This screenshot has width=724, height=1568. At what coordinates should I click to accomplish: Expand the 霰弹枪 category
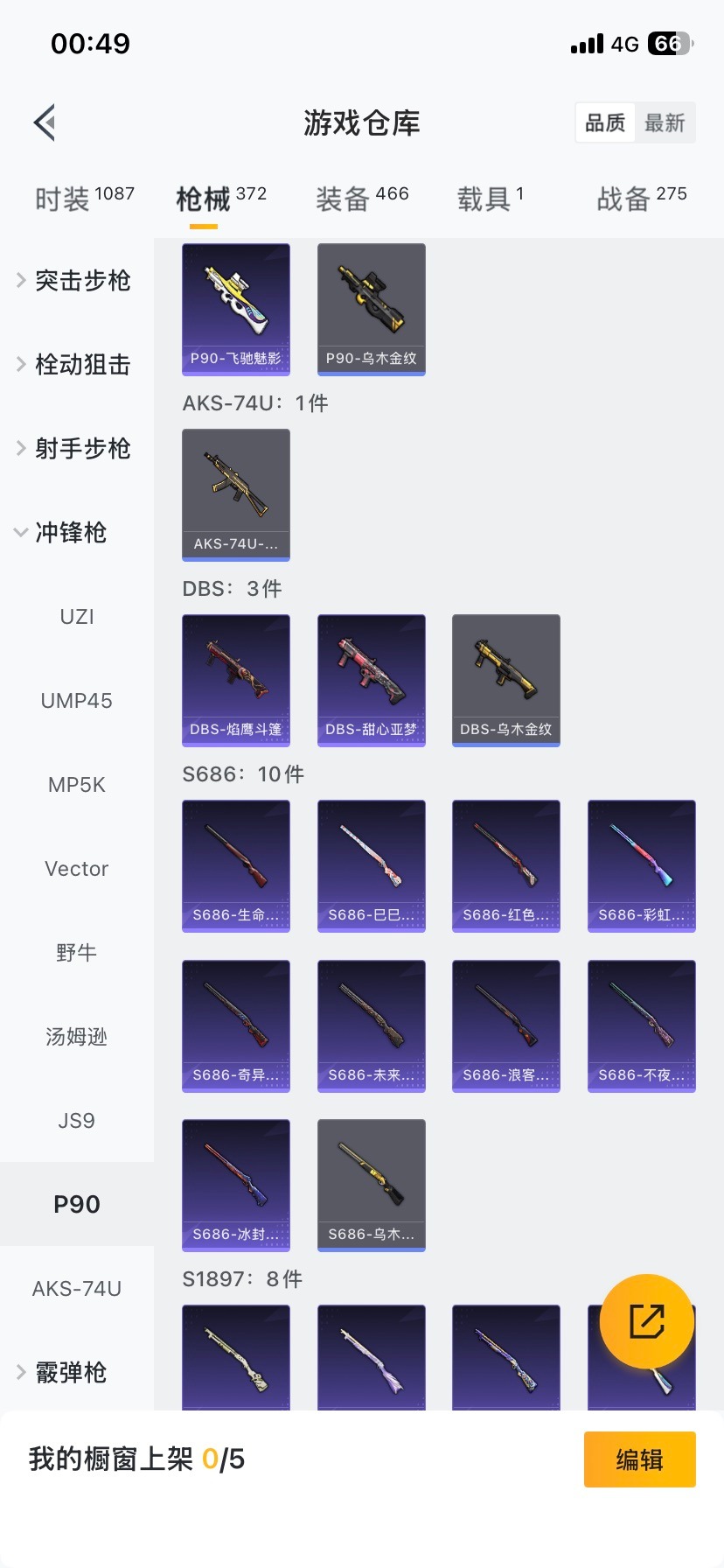tap(77, 1372)
